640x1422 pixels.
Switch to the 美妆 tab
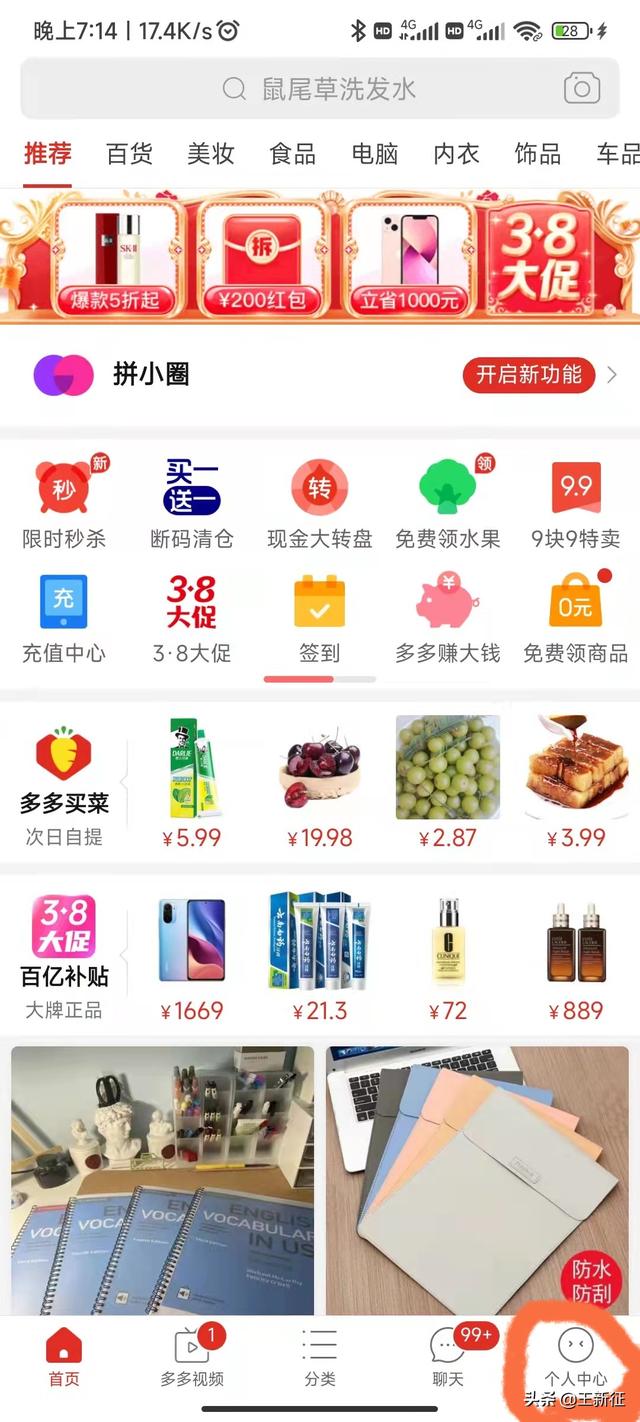pos(210,154)
